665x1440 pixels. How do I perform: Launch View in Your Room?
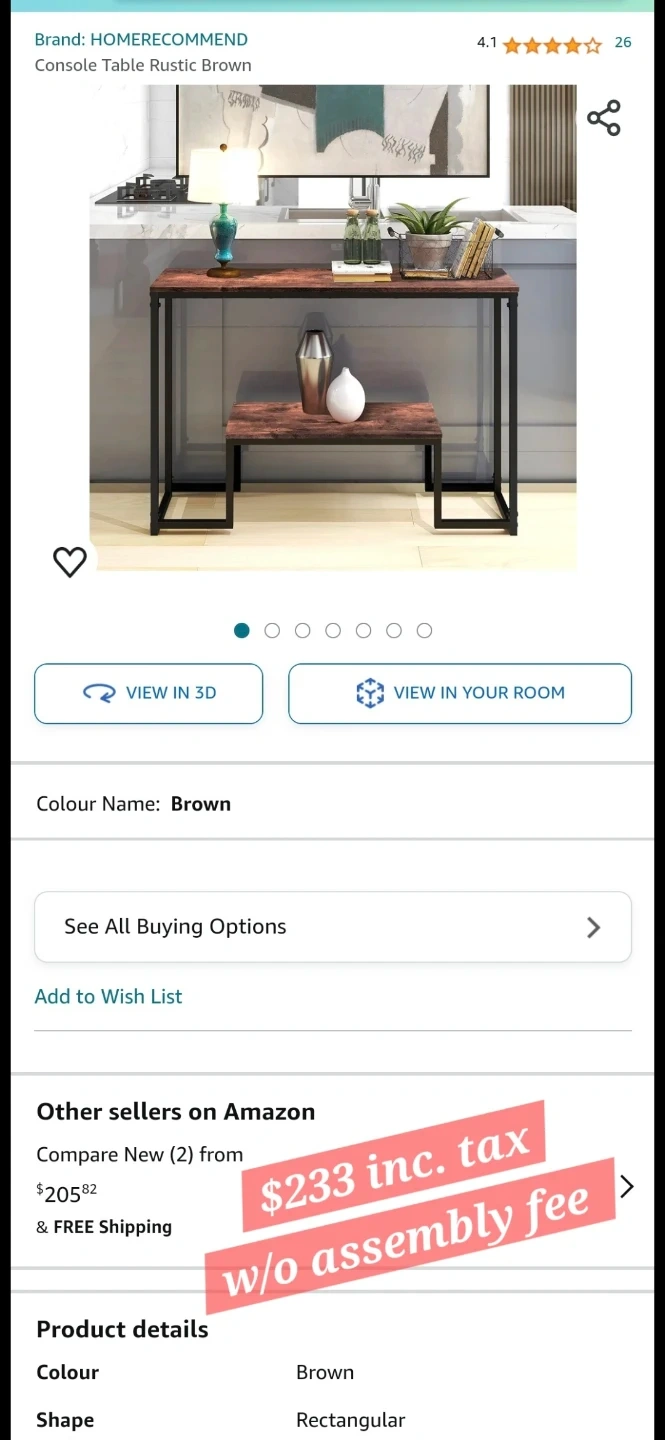click(x=460, y=693)
